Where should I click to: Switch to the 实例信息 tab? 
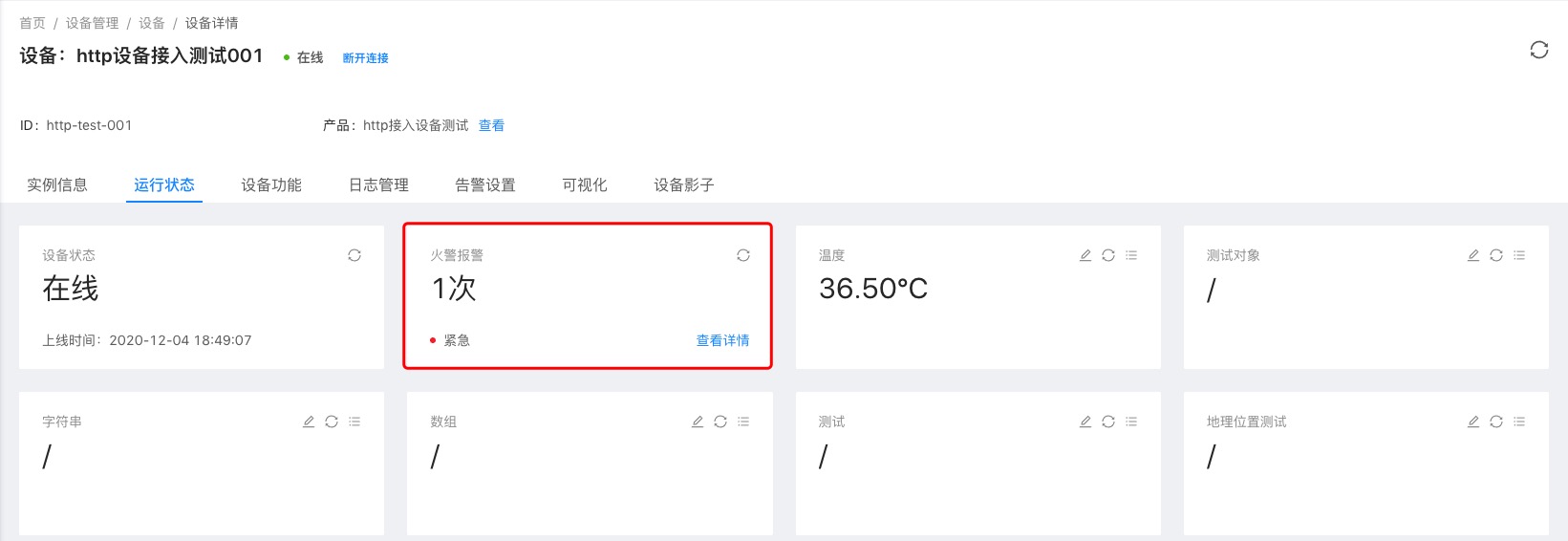point(57,184)
